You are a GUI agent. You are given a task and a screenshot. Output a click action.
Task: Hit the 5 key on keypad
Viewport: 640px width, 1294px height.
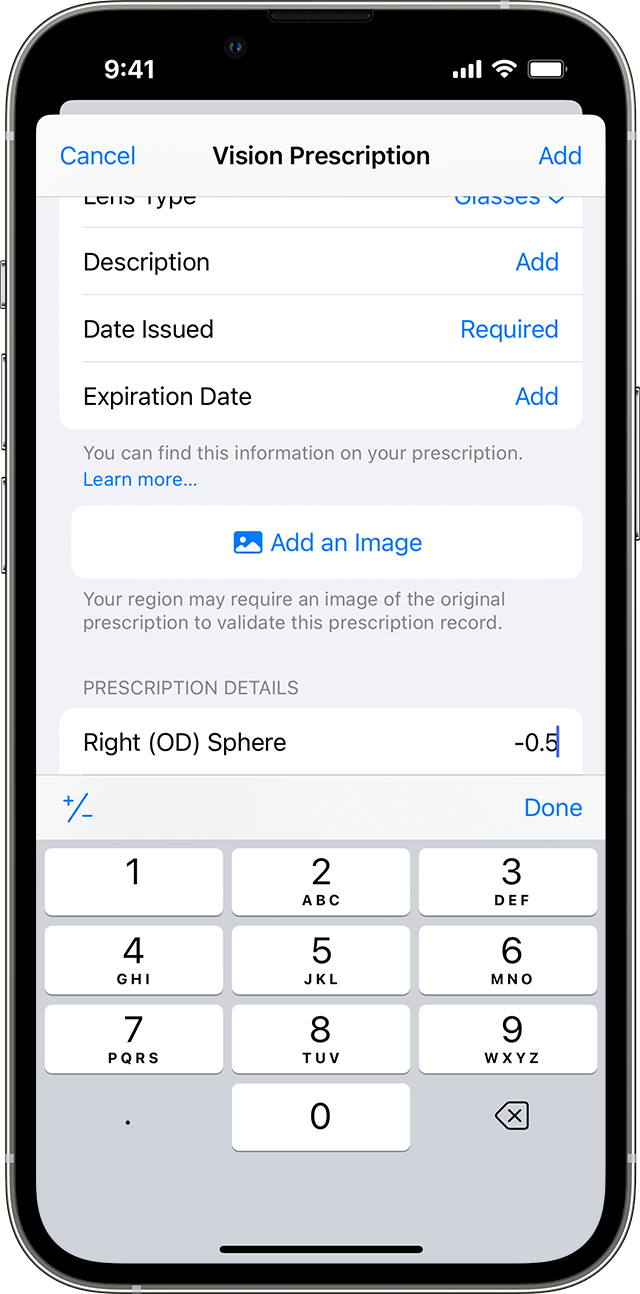click(321, 959)
